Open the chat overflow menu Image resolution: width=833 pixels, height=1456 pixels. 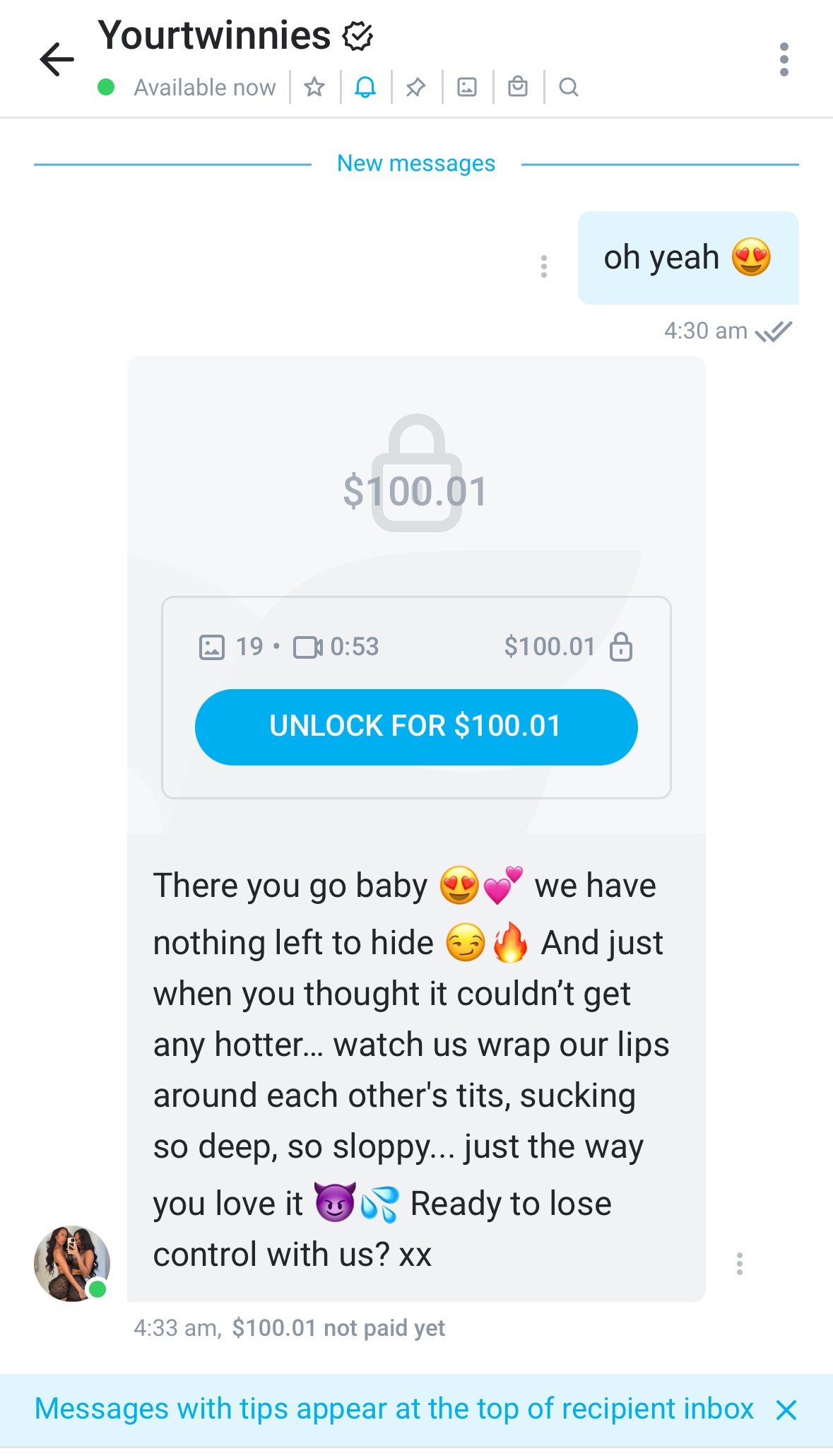click(x=784, y=59)
